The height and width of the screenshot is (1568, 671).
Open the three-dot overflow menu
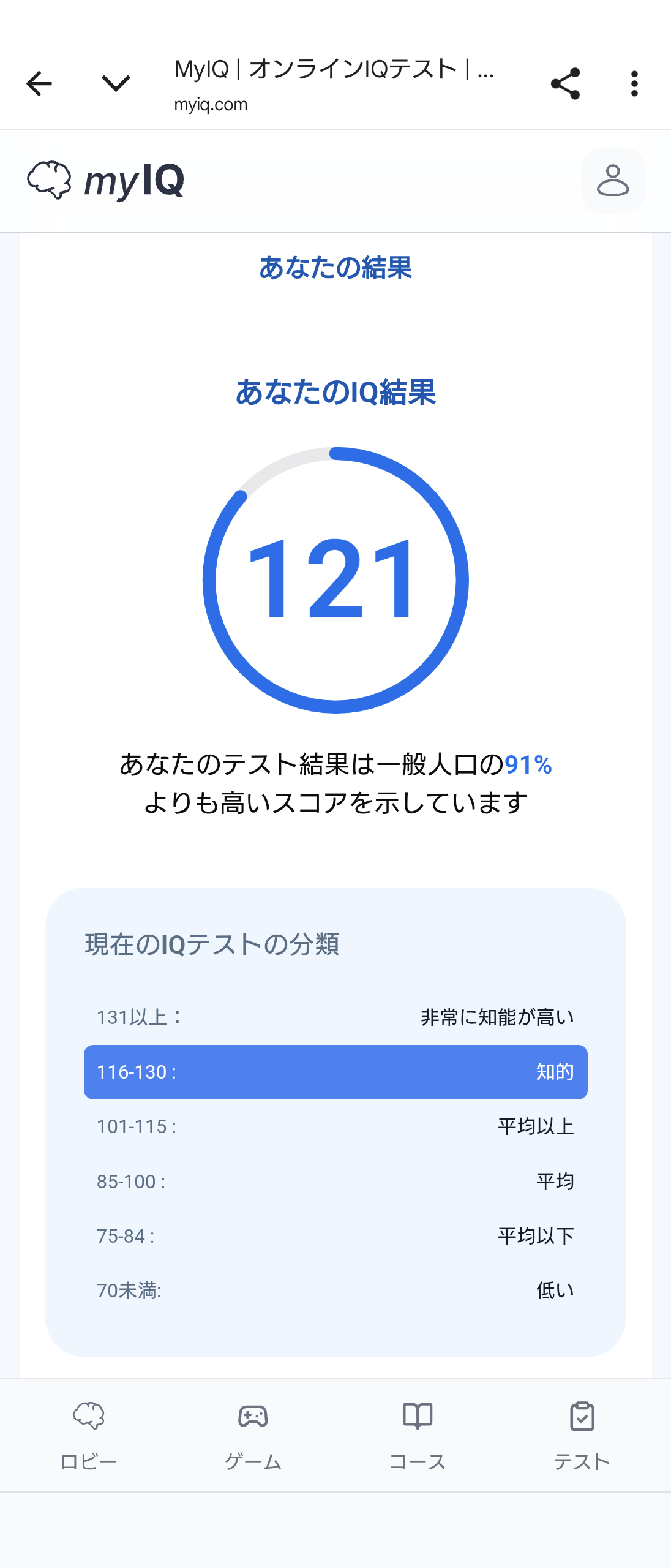pos(634,84)
